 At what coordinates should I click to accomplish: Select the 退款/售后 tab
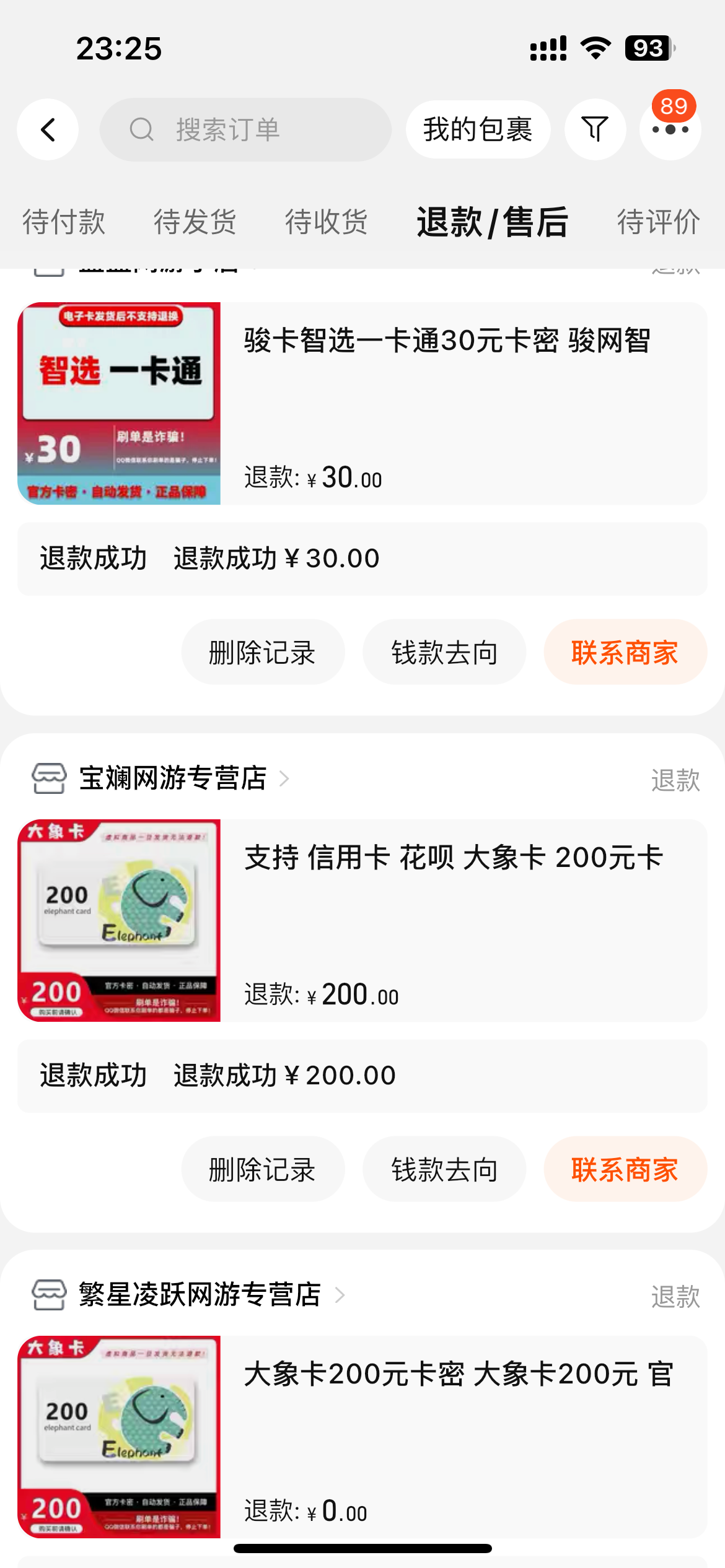[493, 222]
